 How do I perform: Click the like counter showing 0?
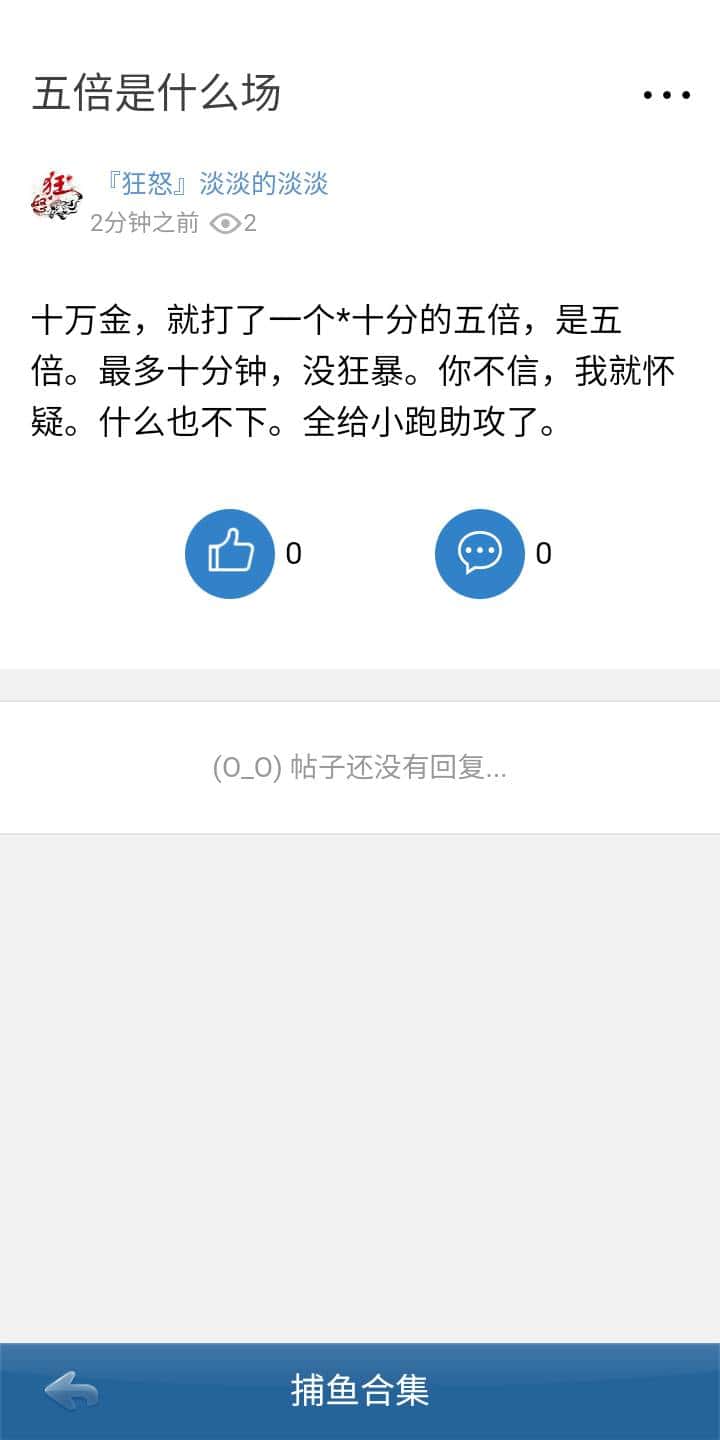coord(294,553)
